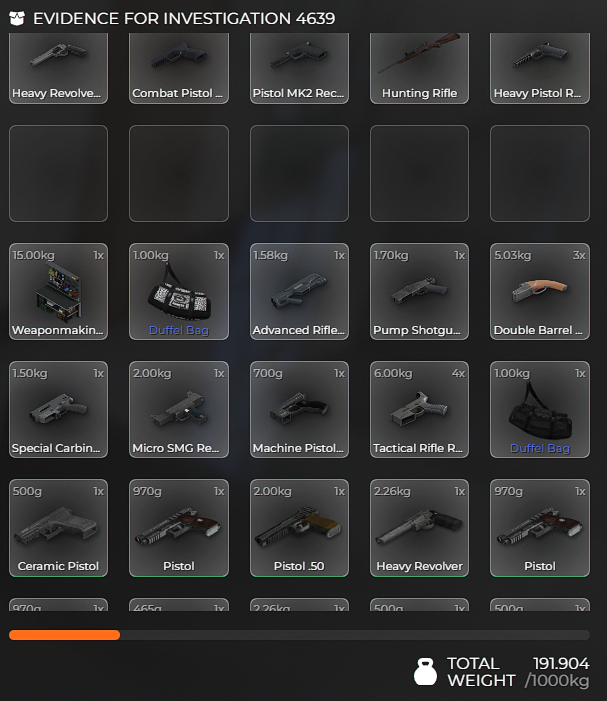Pick the Pistol .50 weapon
The height and width of the screenshot is (701, 607).
click(299, 527)
